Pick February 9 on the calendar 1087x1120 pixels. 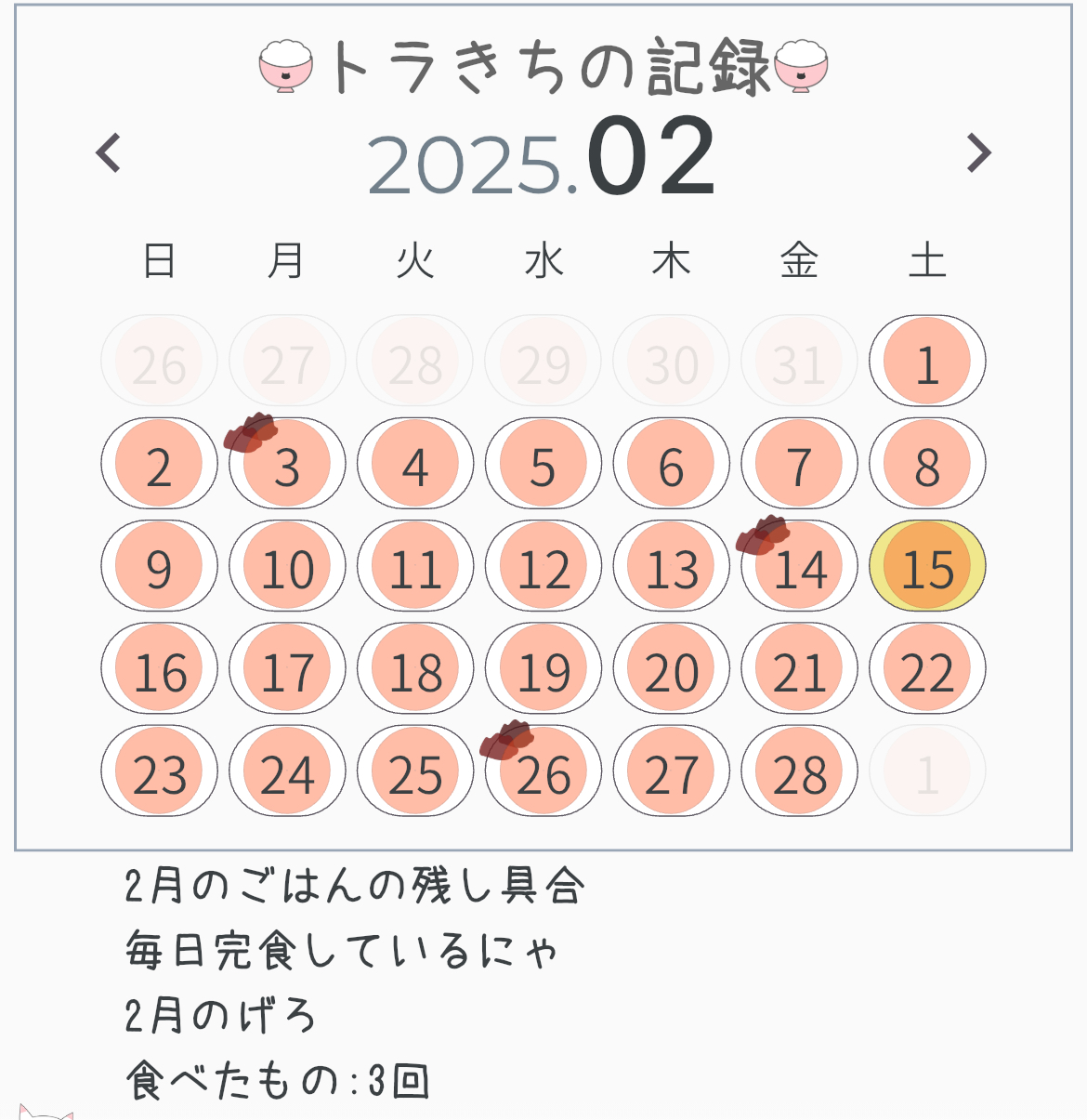click(159, 566)
